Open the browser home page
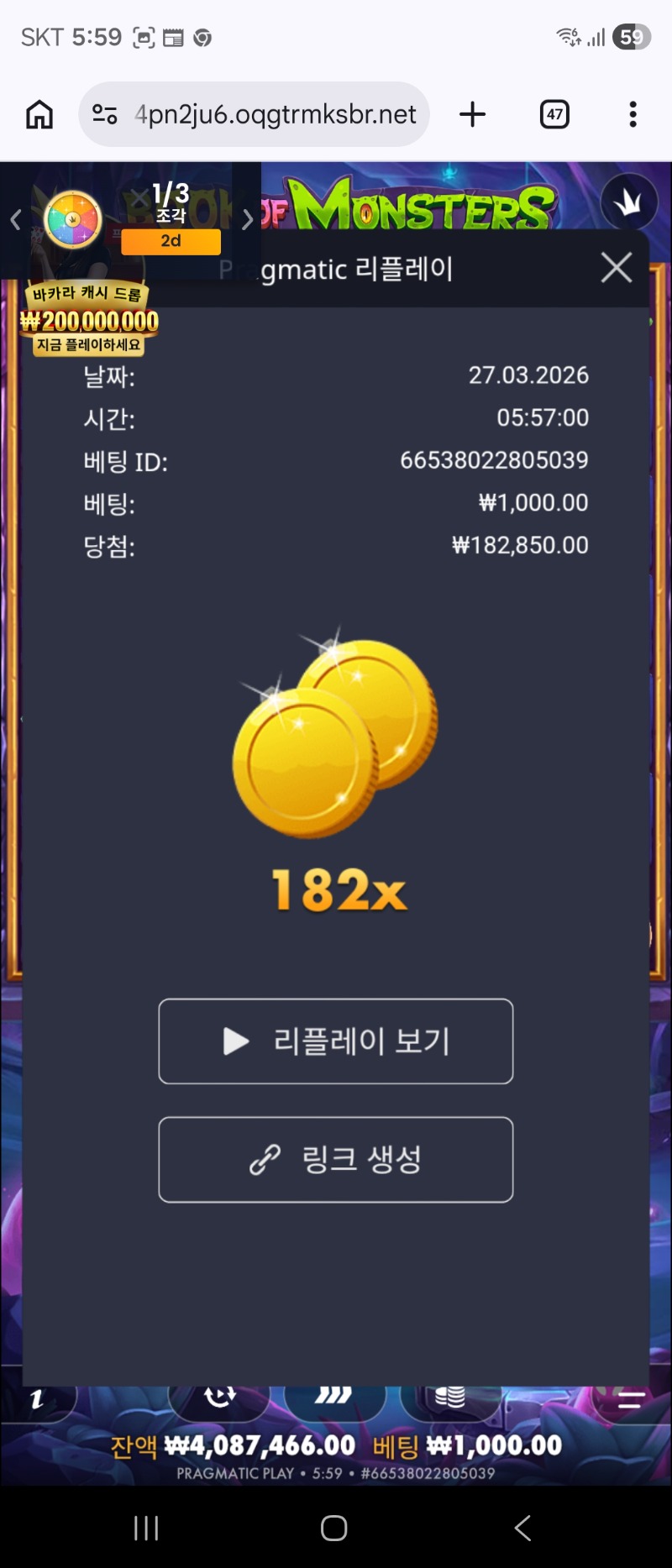The width and height of the screenshot is (672, 1568). point(39,114)
